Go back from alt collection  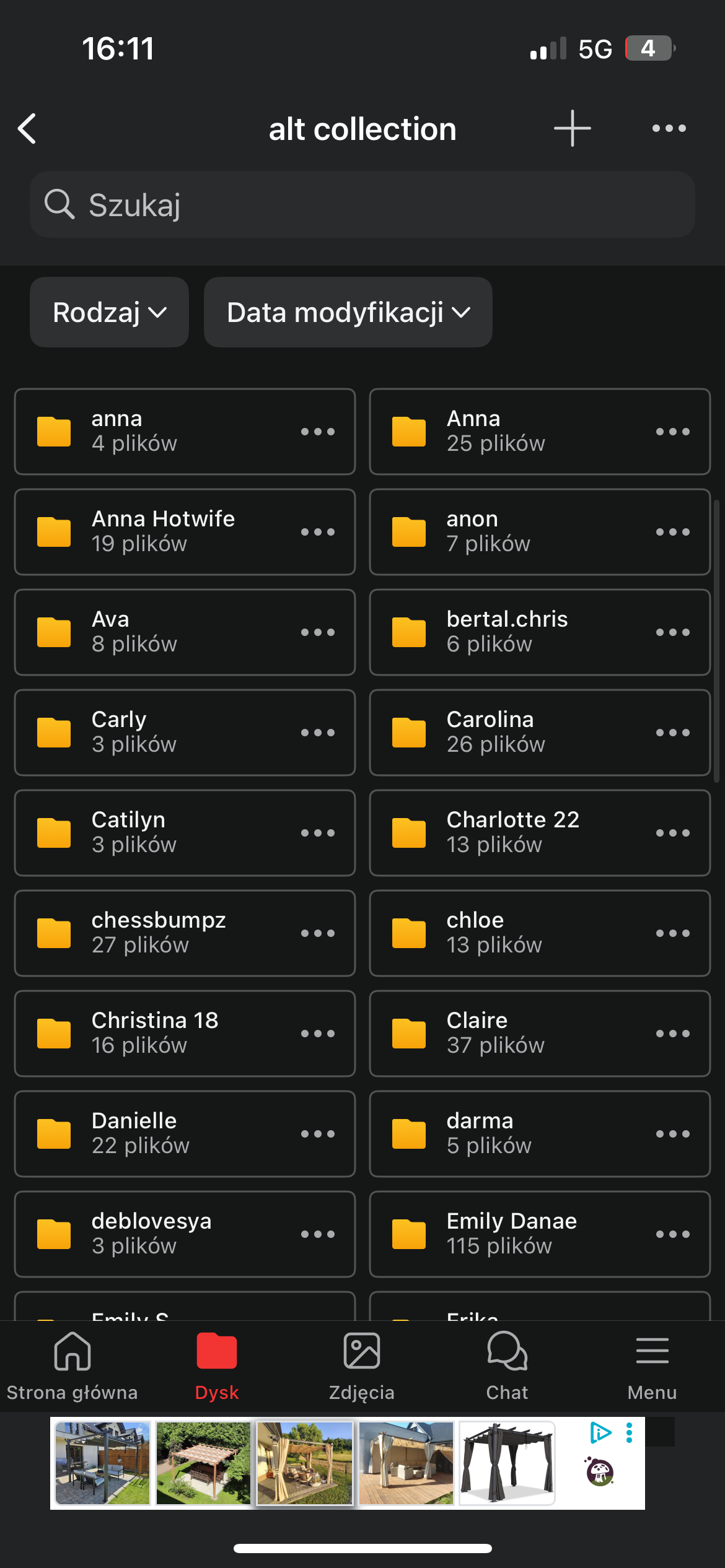click(27, 129)
